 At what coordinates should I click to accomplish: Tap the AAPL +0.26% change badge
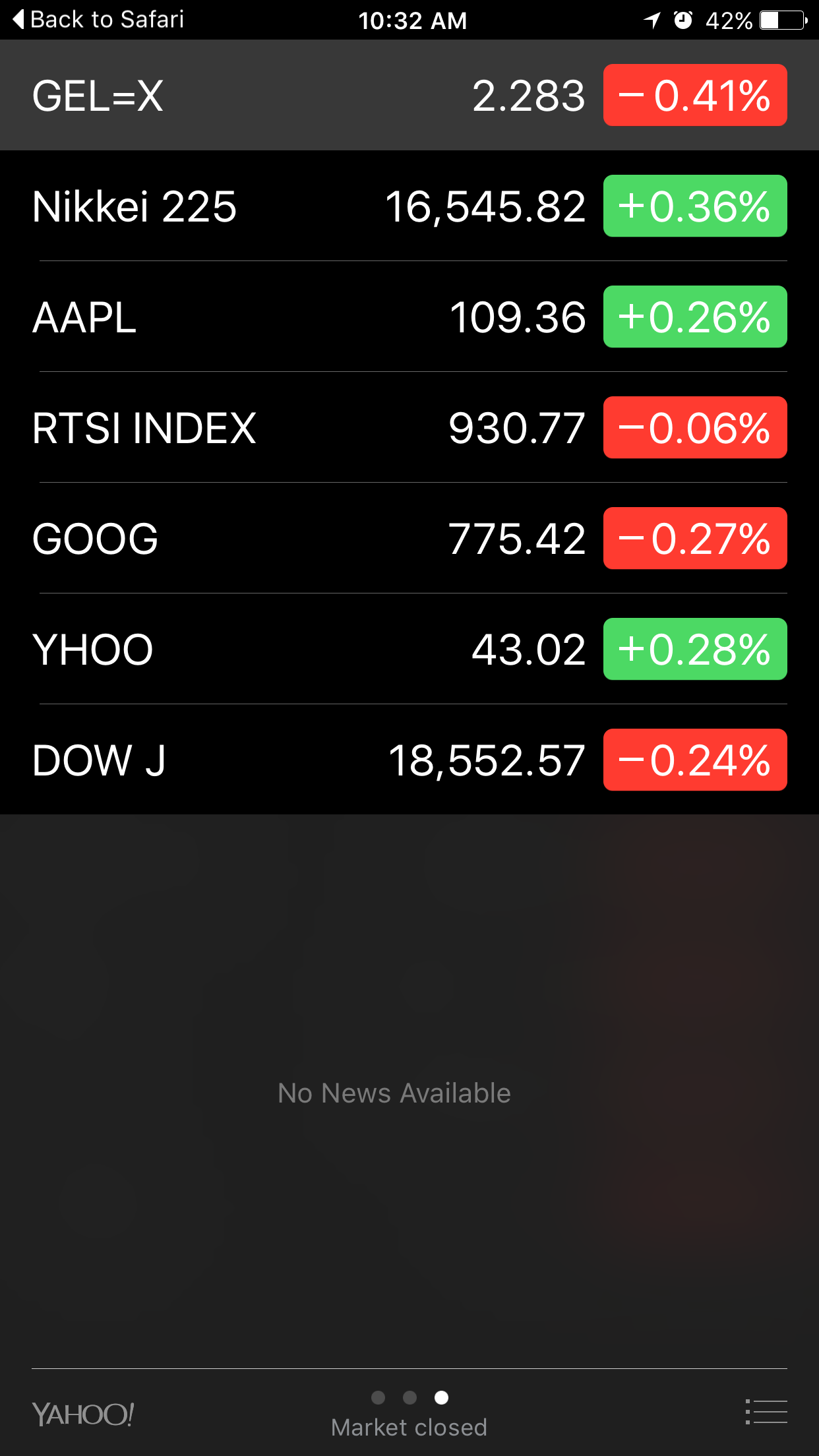click(x=695, y=317)
